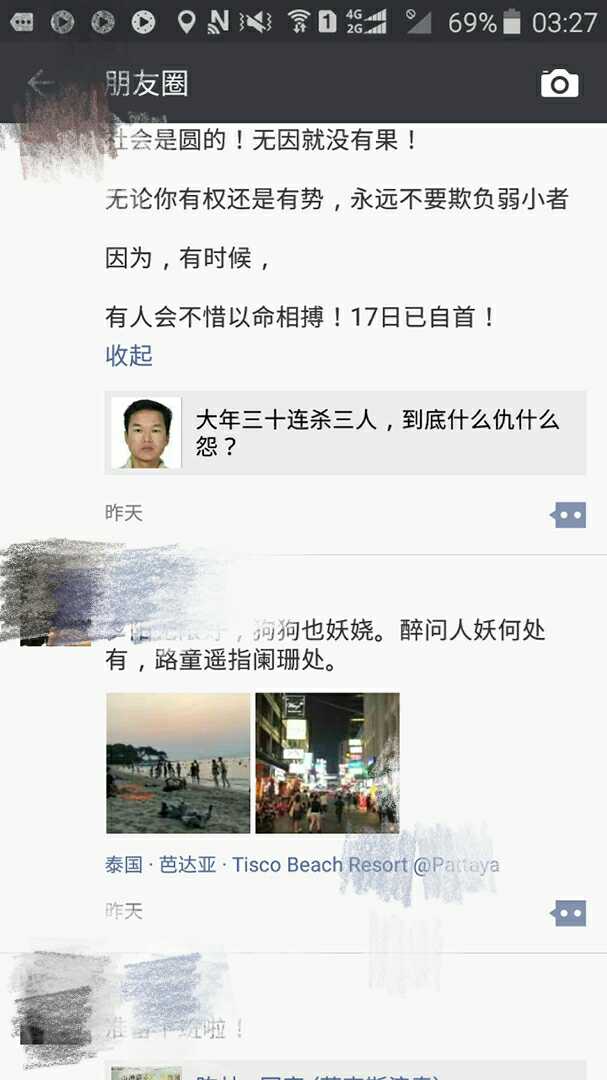The width and height of the screenshot is (607, 1080).
Task: Open comment menu under the article post
Action: (x=568, y=515)
